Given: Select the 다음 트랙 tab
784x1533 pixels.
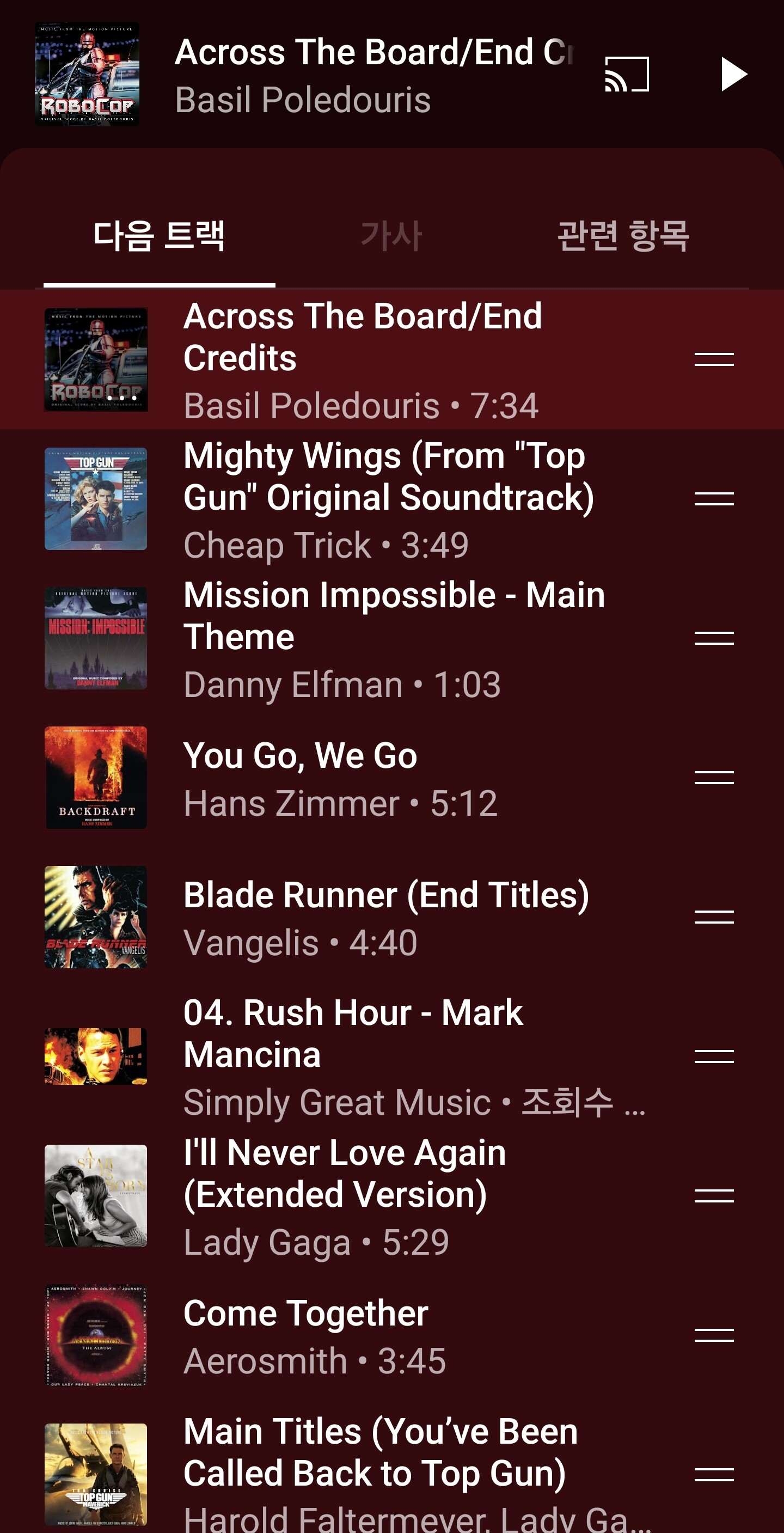Looking at the screenshot, I should (159, 236).
